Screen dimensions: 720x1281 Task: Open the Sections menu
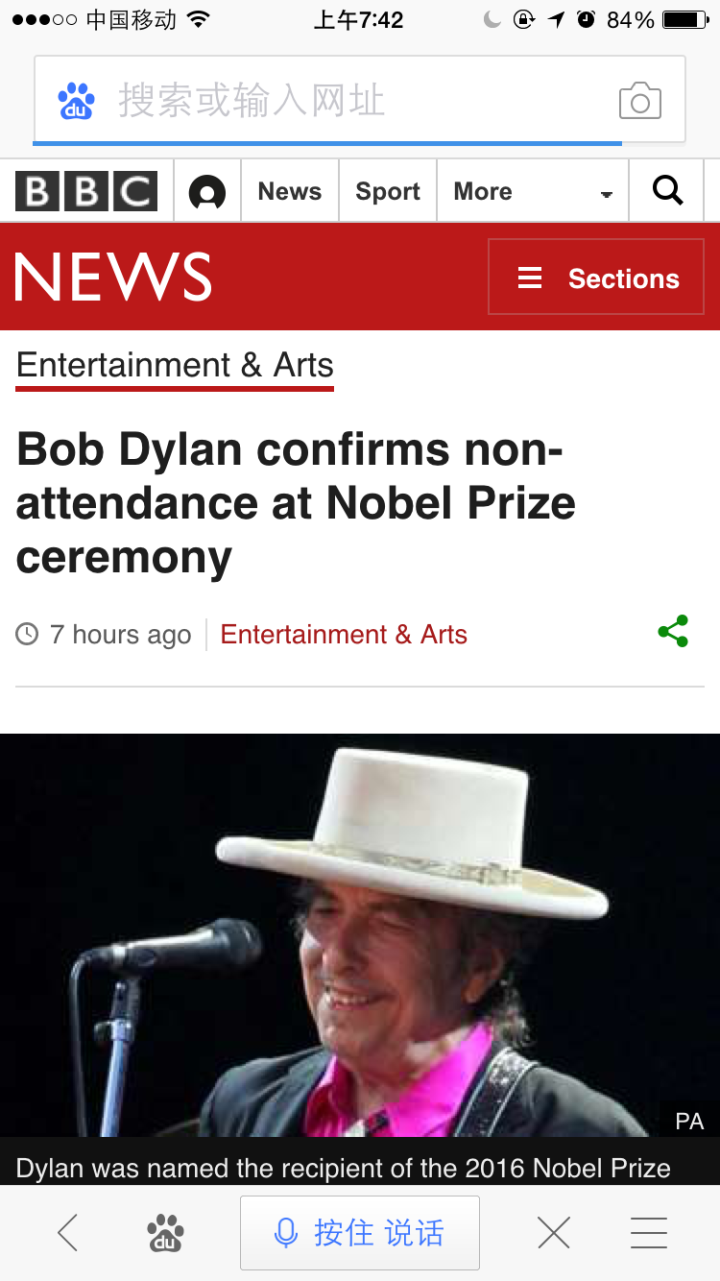pos(597,278)
